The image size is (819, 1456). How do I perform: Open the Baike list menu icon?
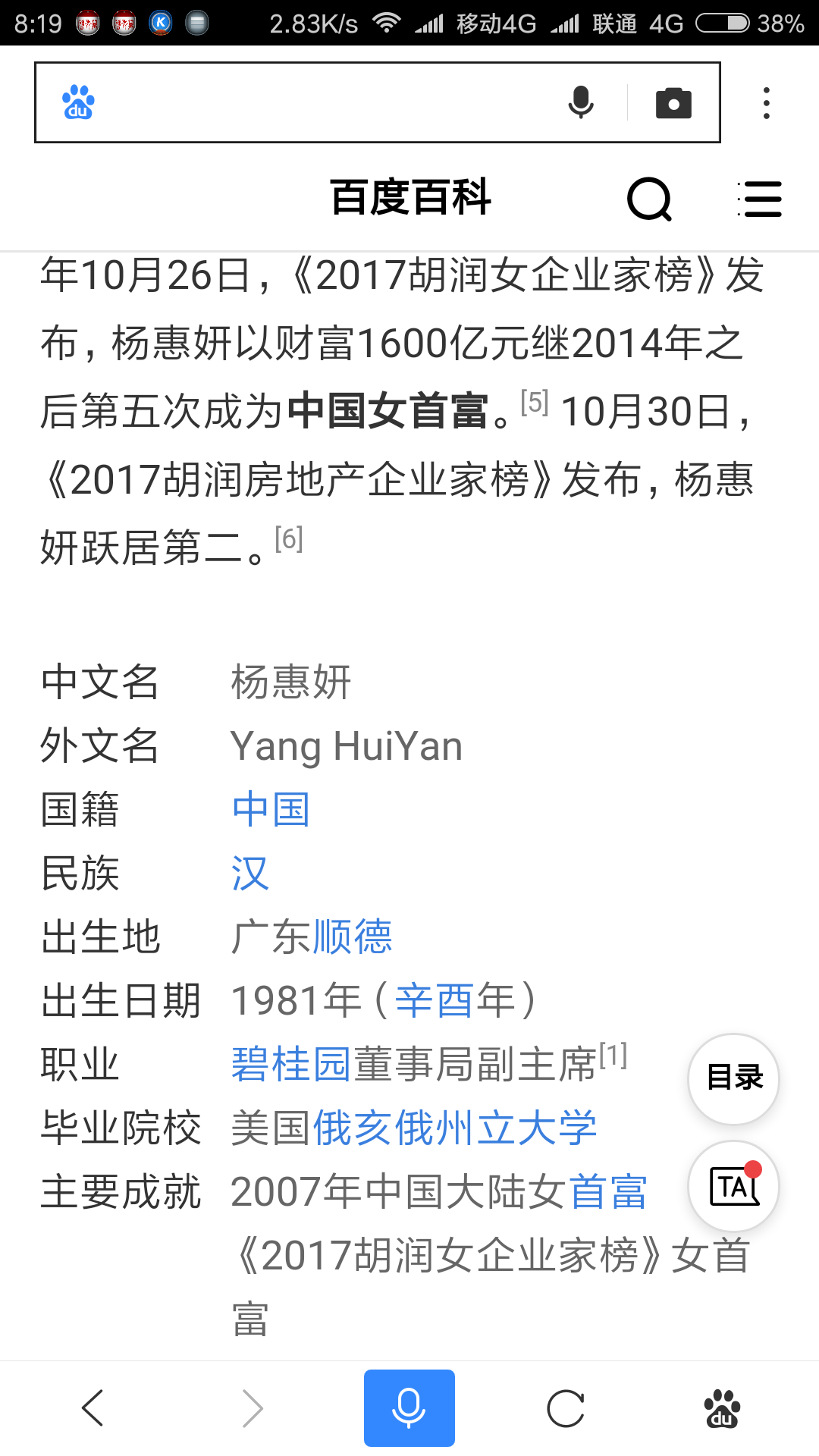(760, 199)
